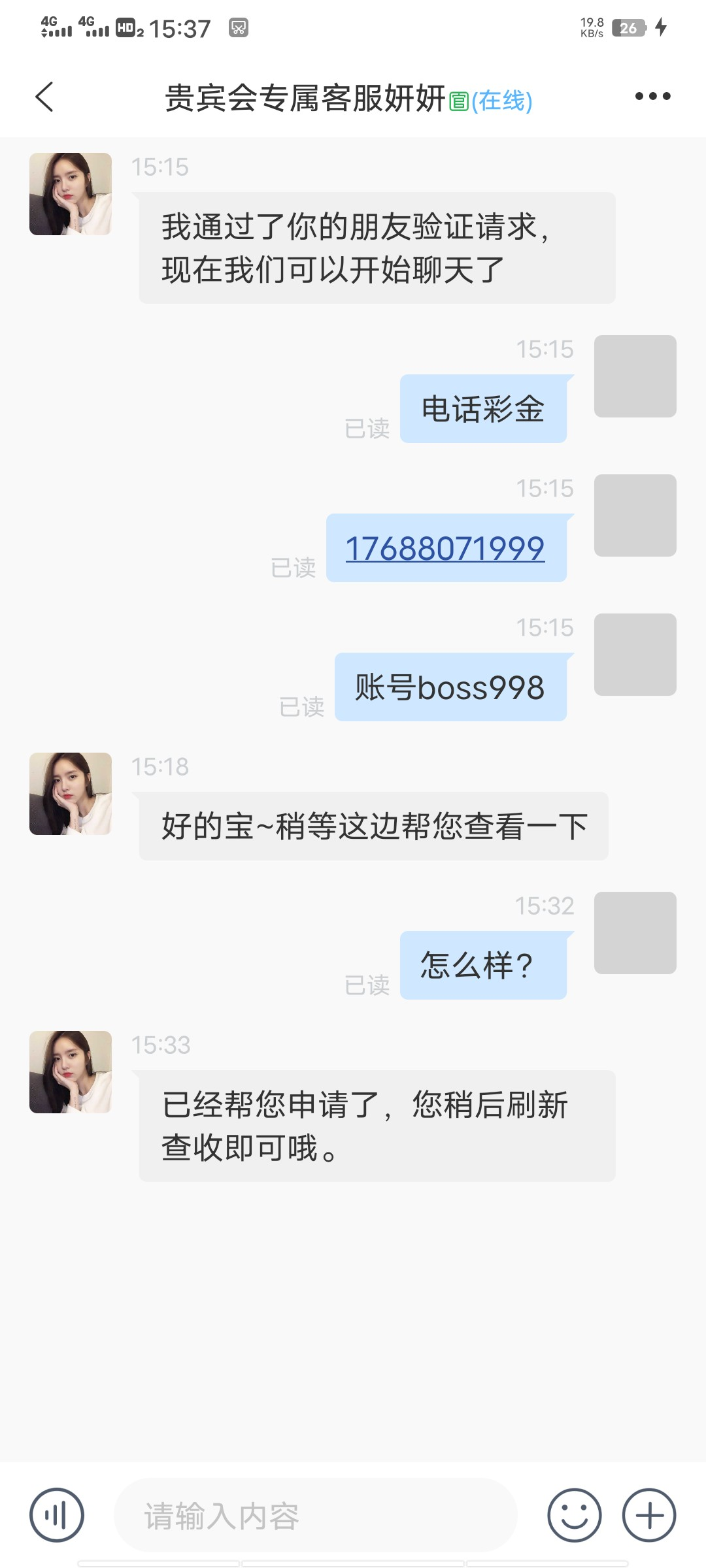
Task: Open the plus attachment menu
Action: tap(648, 1515)
